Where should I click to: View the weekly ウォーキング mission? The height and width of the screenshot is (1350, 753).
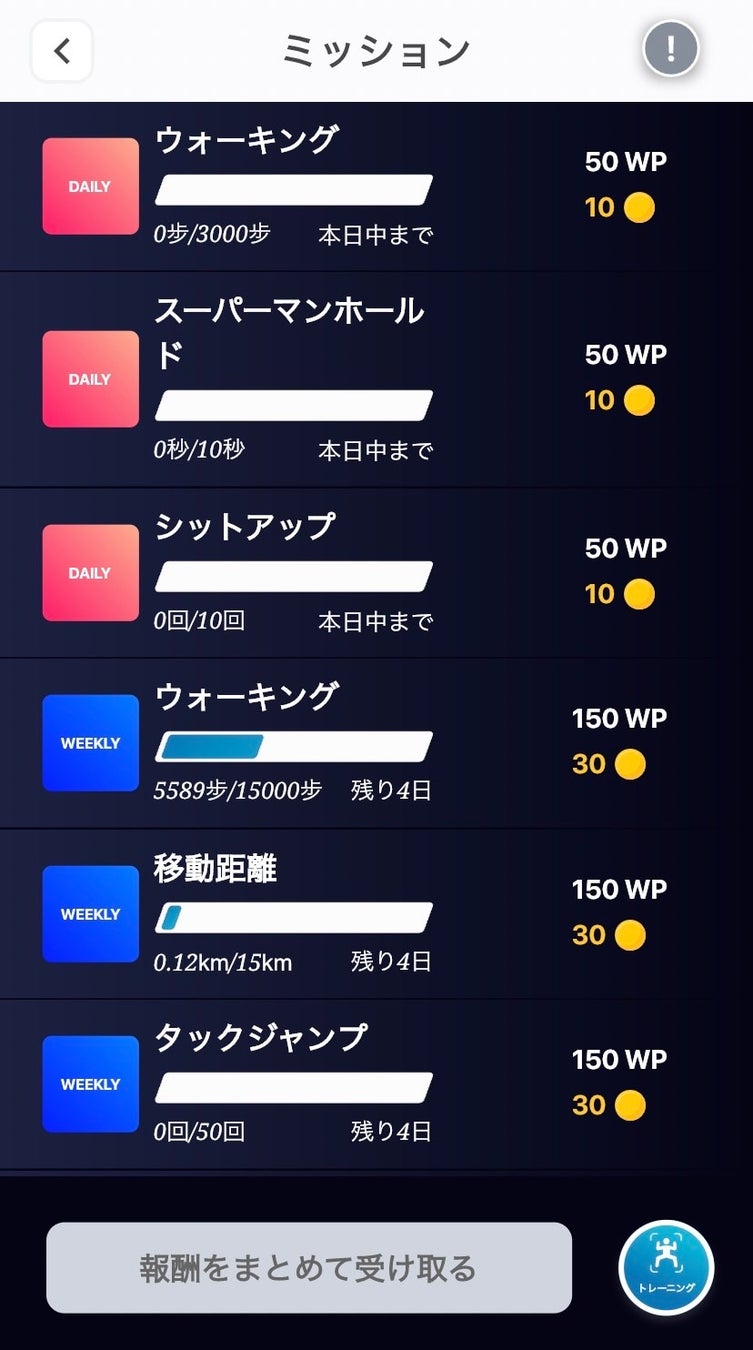293,743
